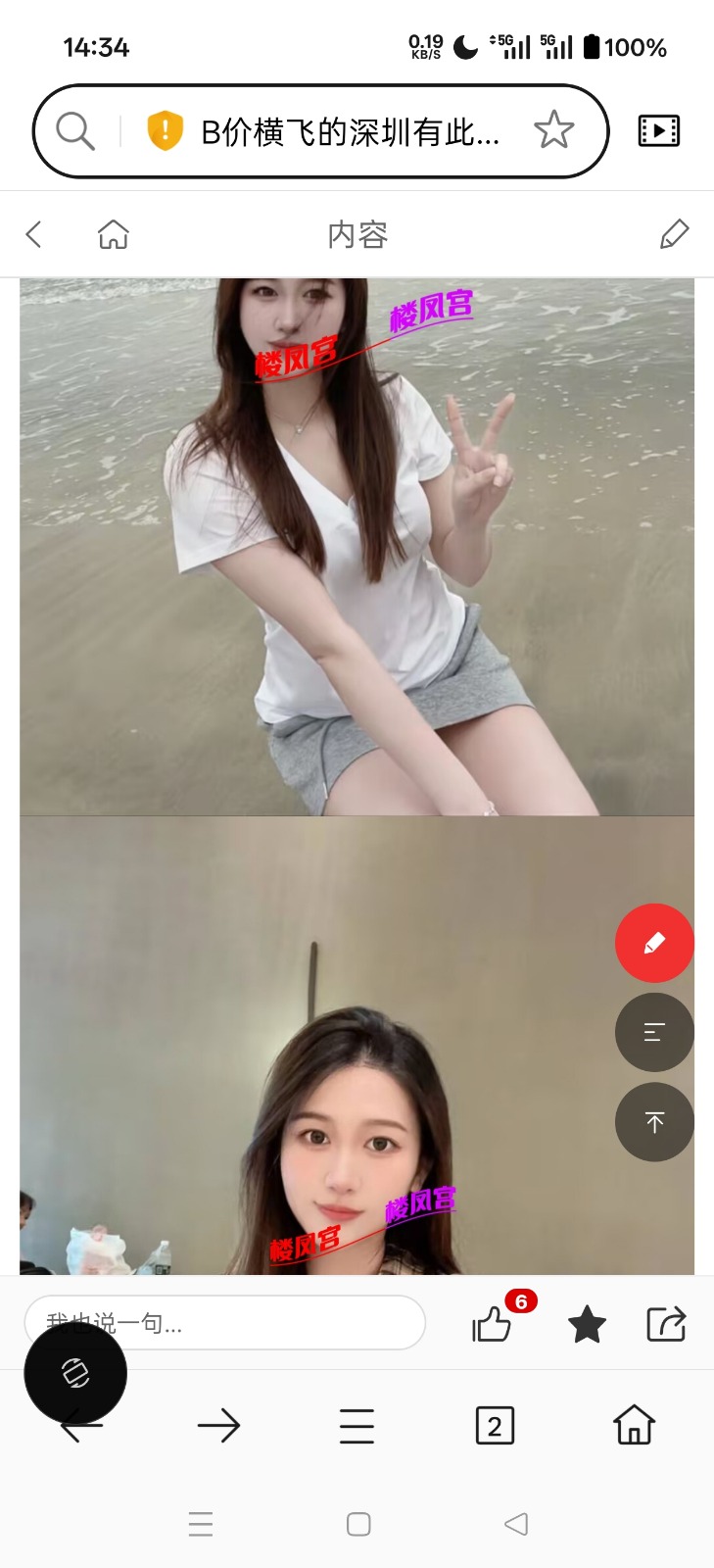This screenshot has height=1568, width=714.
Task: Open the browser menu with three lines
Action: (x=357, y=1426)
